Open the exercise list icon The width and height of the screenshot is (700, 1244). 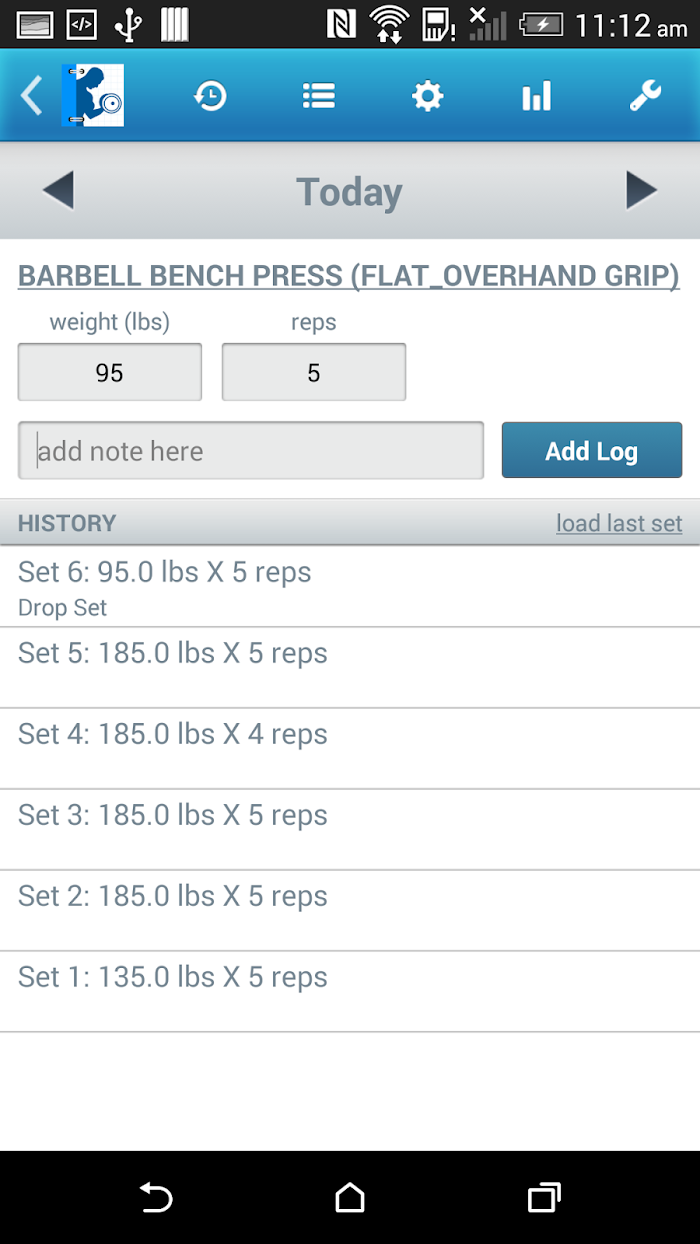[319, 96]
